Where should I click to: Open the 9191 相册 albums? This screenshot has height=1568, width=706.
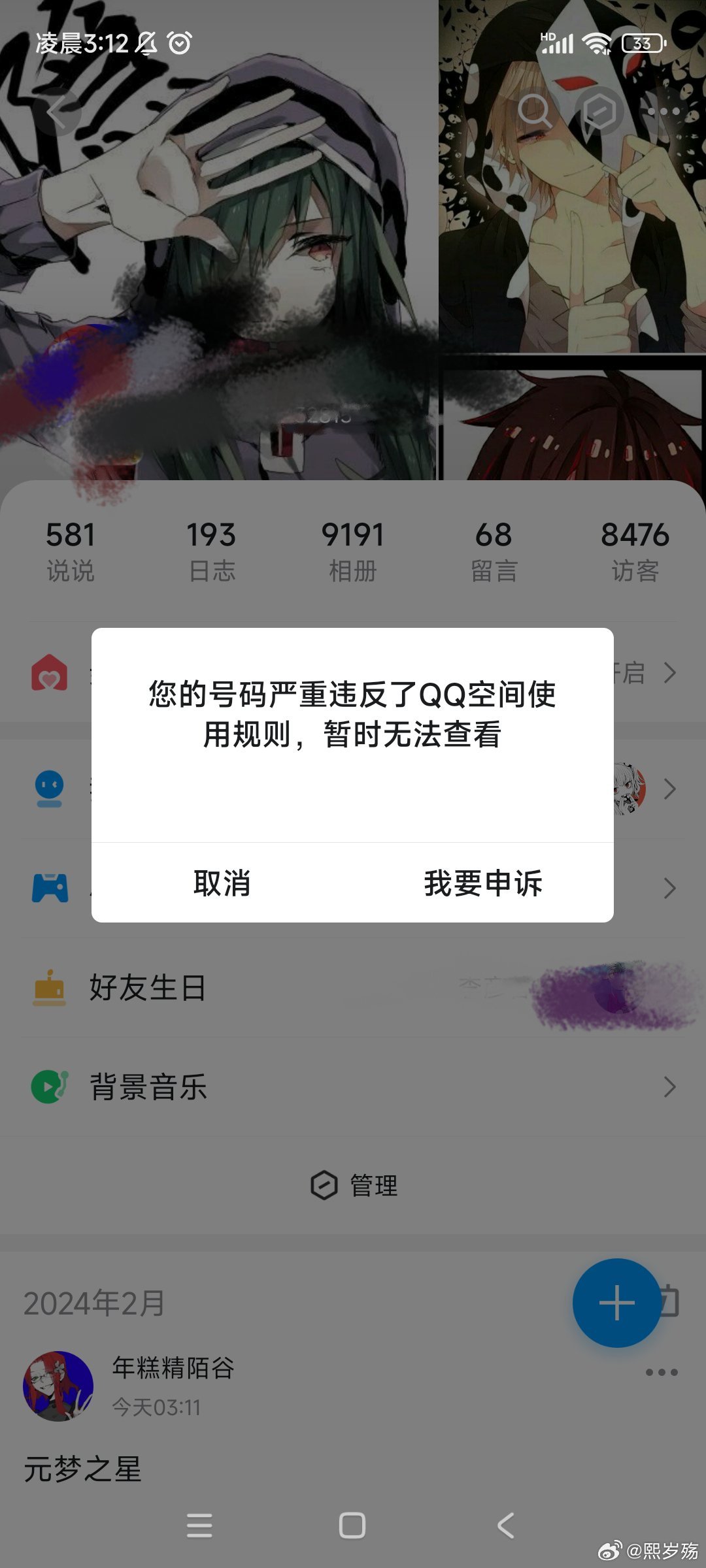pyautogui.click(x=352, y=551)
